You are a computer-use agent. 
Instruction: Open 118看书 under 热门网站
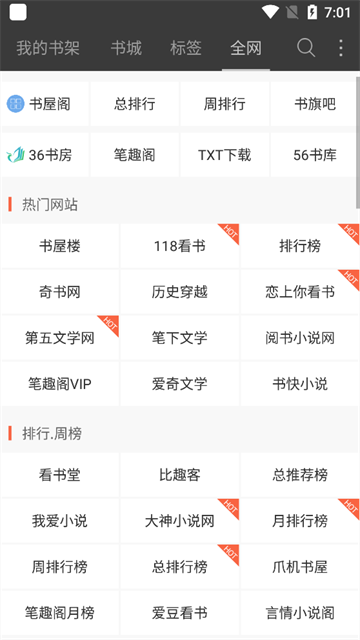[x=180, y=246]
